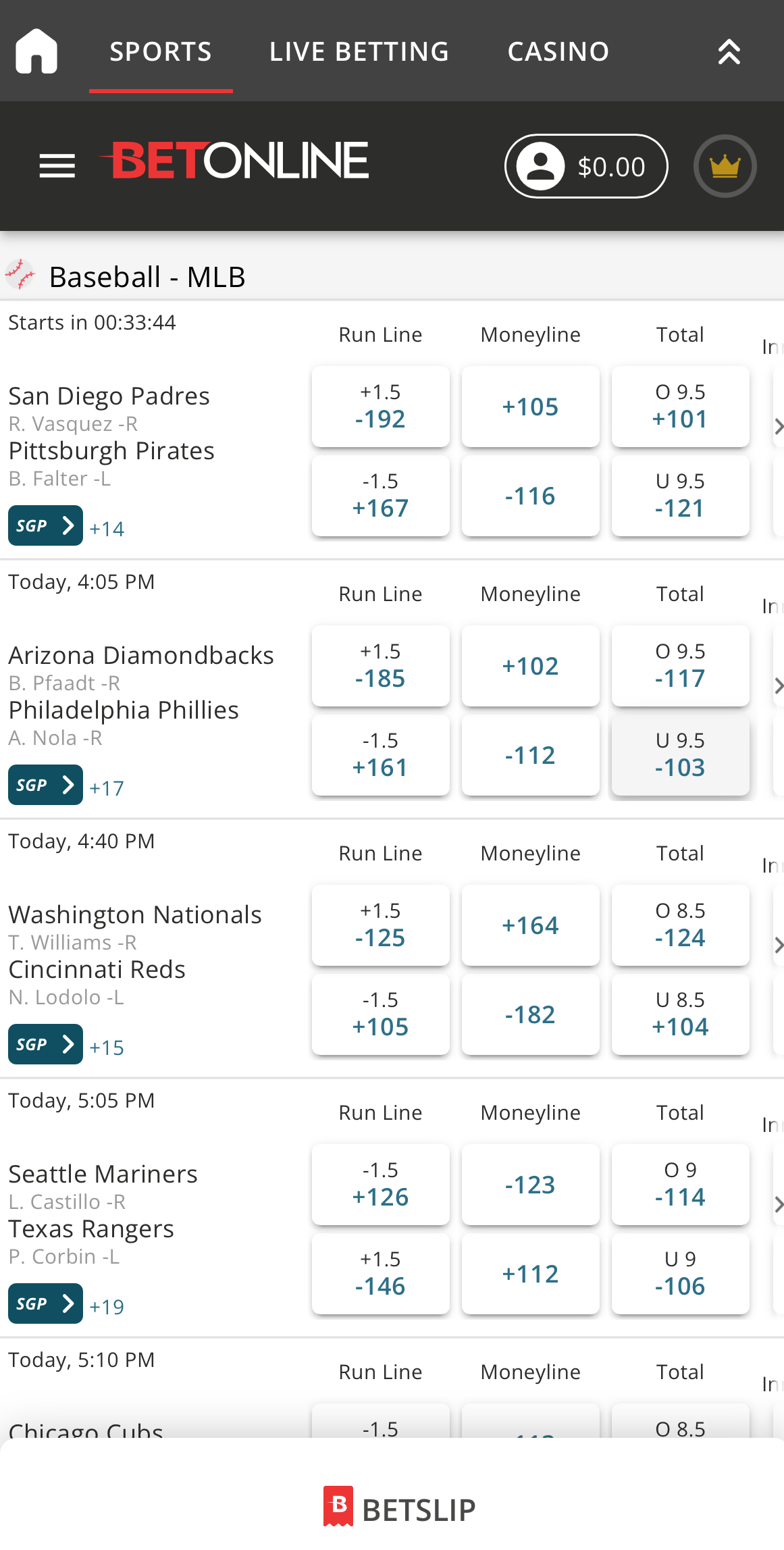The height and width of the screenshot is (1550, 784).
Task: Tap the home icon
Action: tap(36, 51)
